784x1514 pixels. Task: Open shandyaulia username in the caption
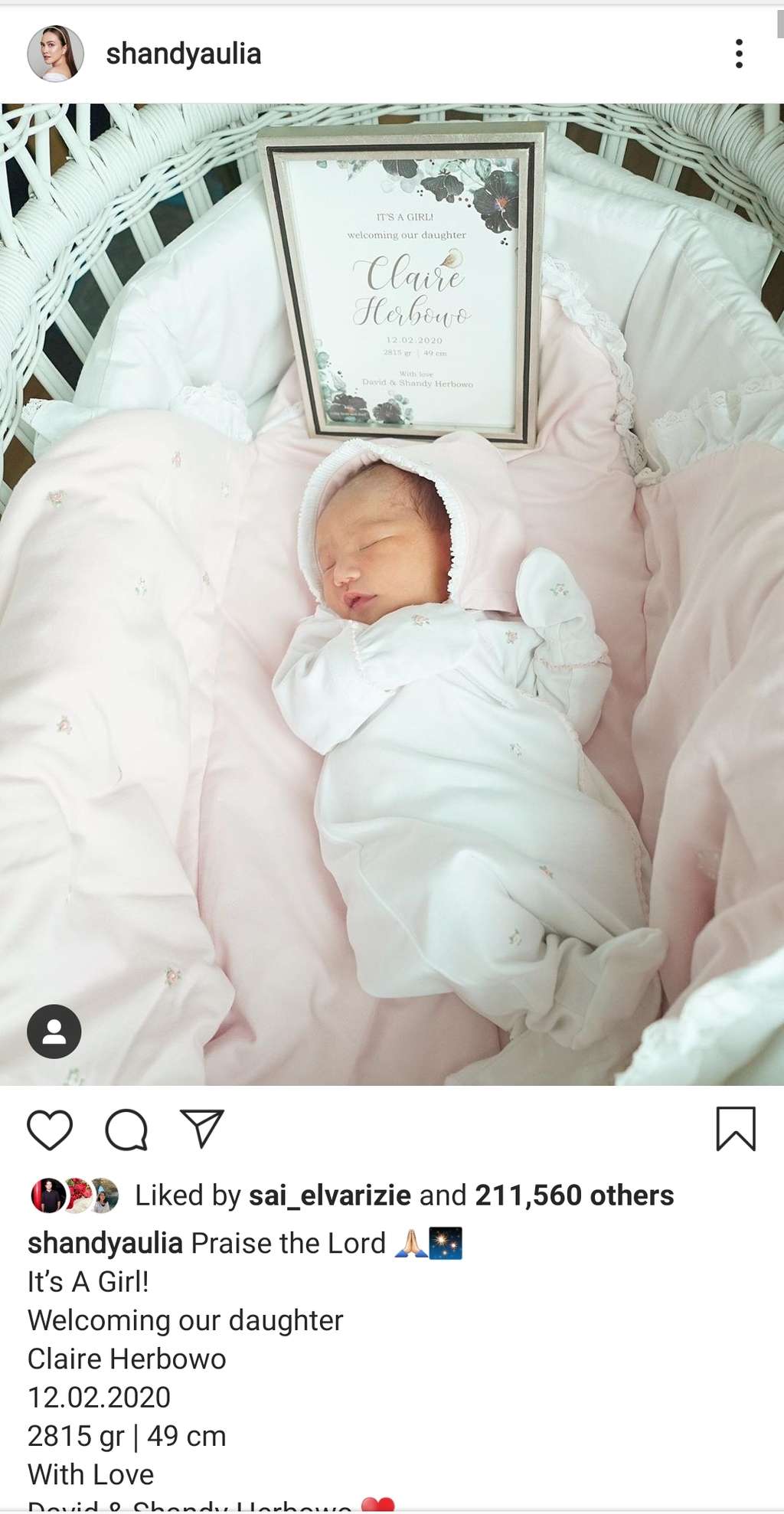coord(105,1244)
